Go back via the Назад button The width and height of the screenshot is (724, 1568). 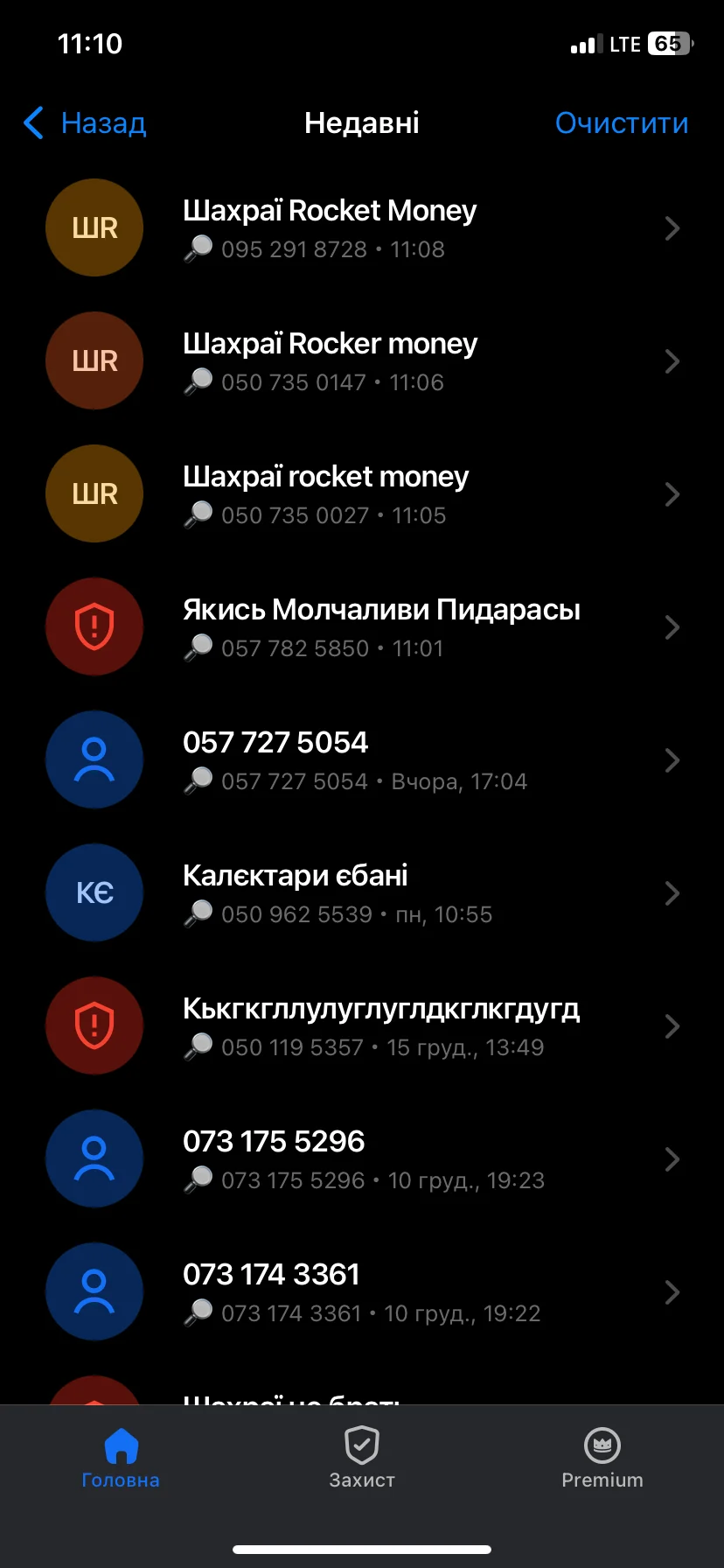pos(85,123)
